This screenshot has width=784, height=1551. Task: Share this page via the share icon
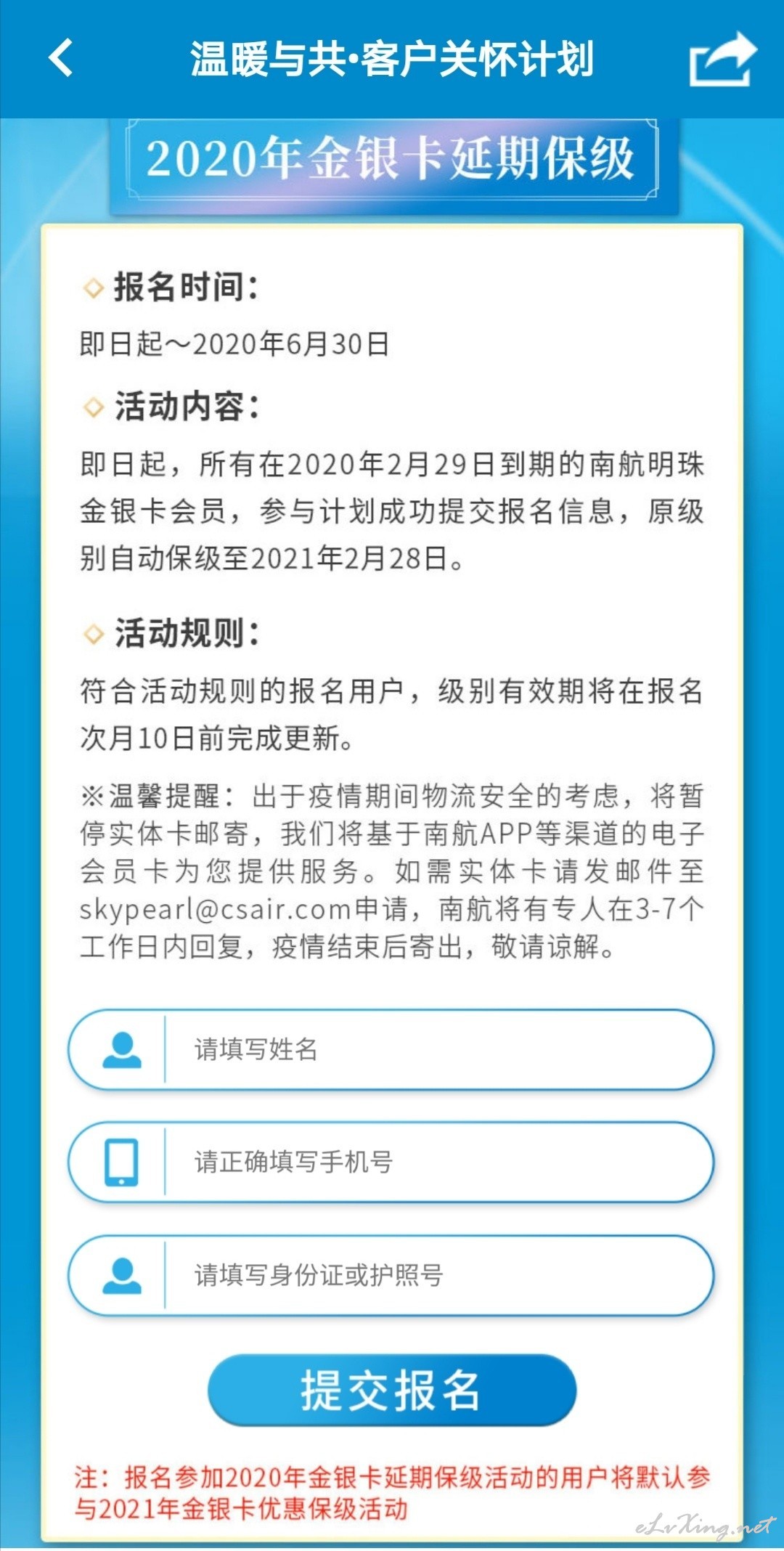coord(722,59)
